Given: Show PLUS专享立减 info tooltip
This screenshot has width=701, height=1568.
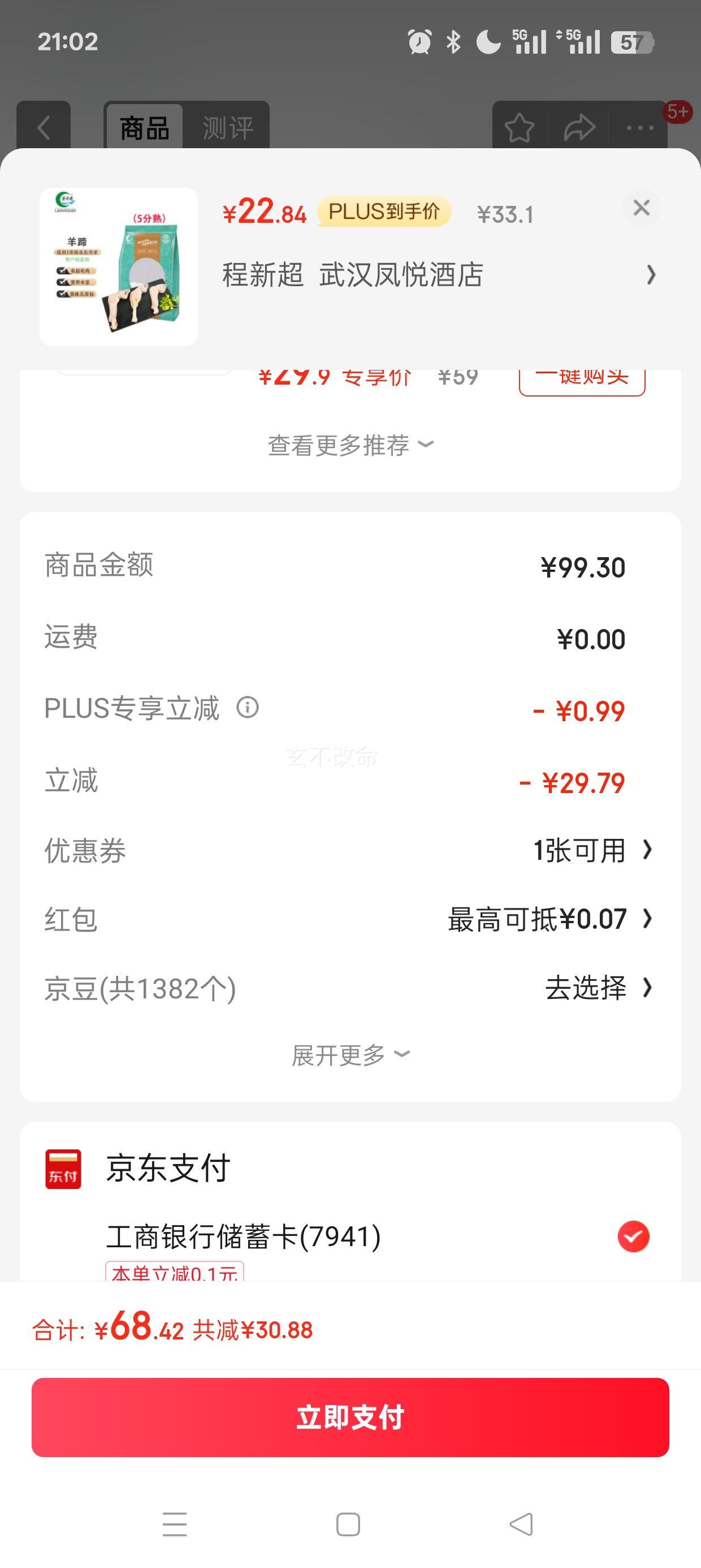Looking at the screenshot, I should click(x=248, y=707).
